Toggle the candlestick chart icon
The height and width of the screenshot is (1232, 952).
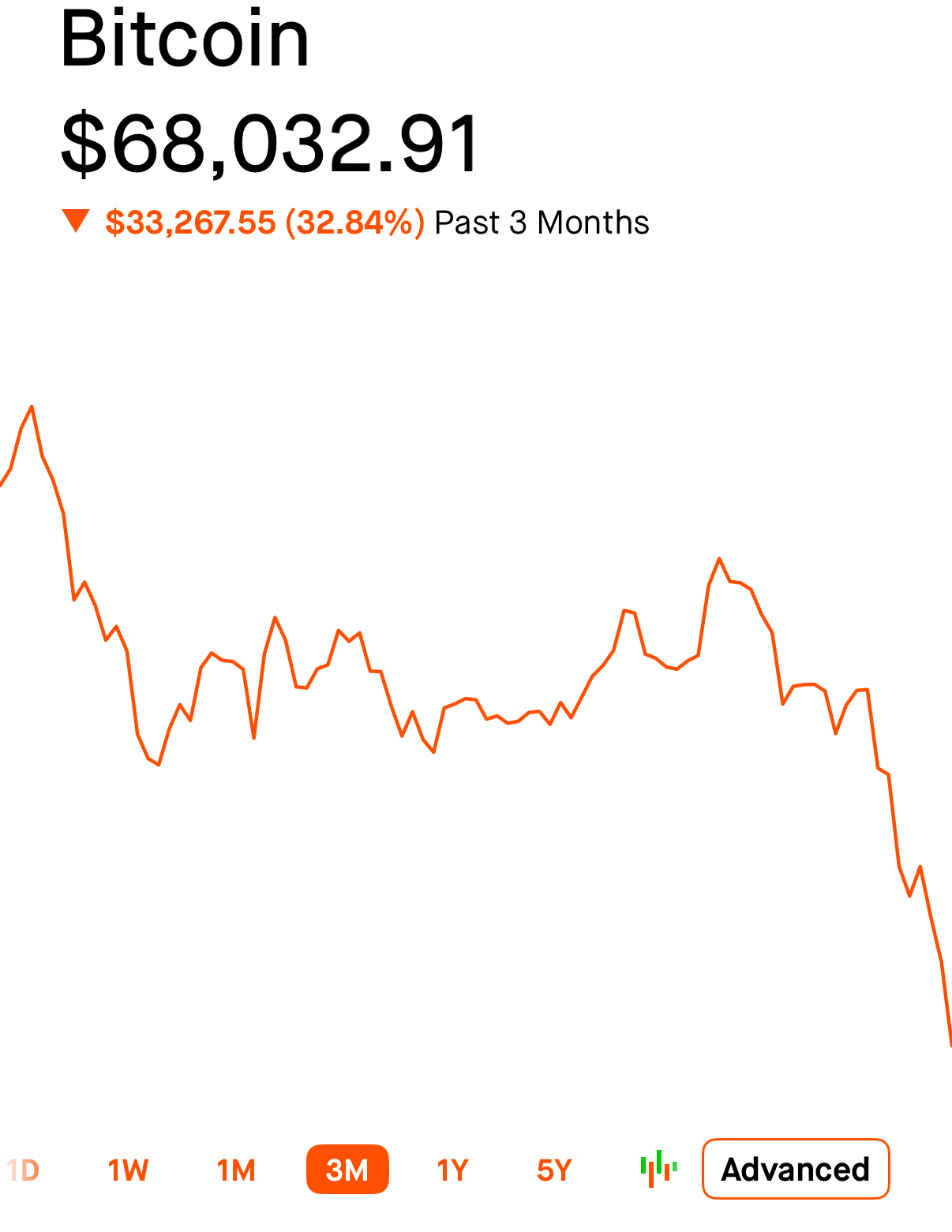click(658, 1169)
